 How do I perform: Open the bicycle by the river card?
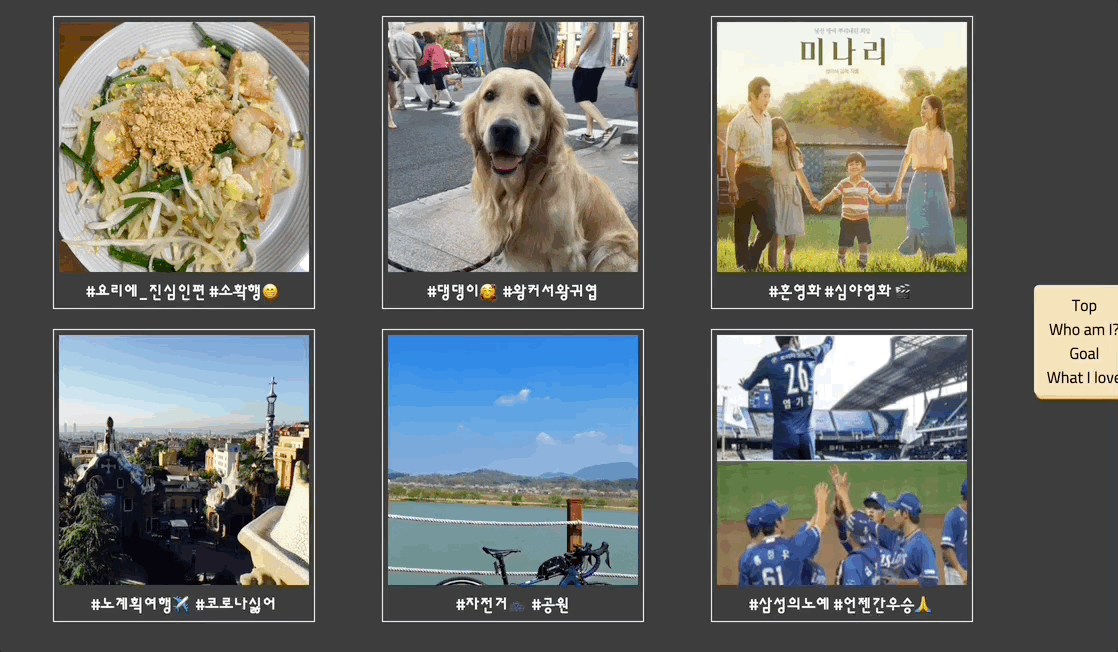(513, 460)
